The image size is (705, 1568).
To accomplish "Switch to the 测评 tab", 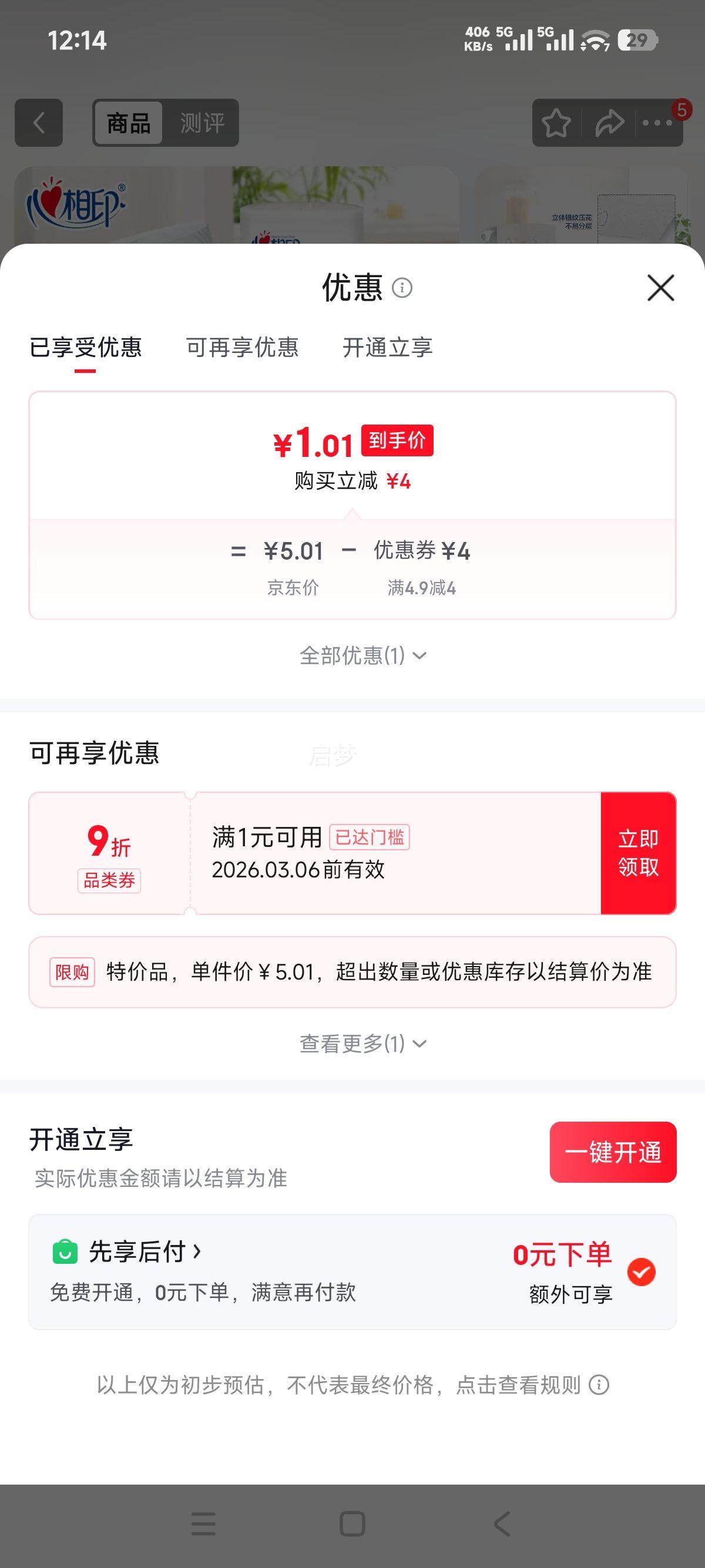I will [x=201, y=122].
